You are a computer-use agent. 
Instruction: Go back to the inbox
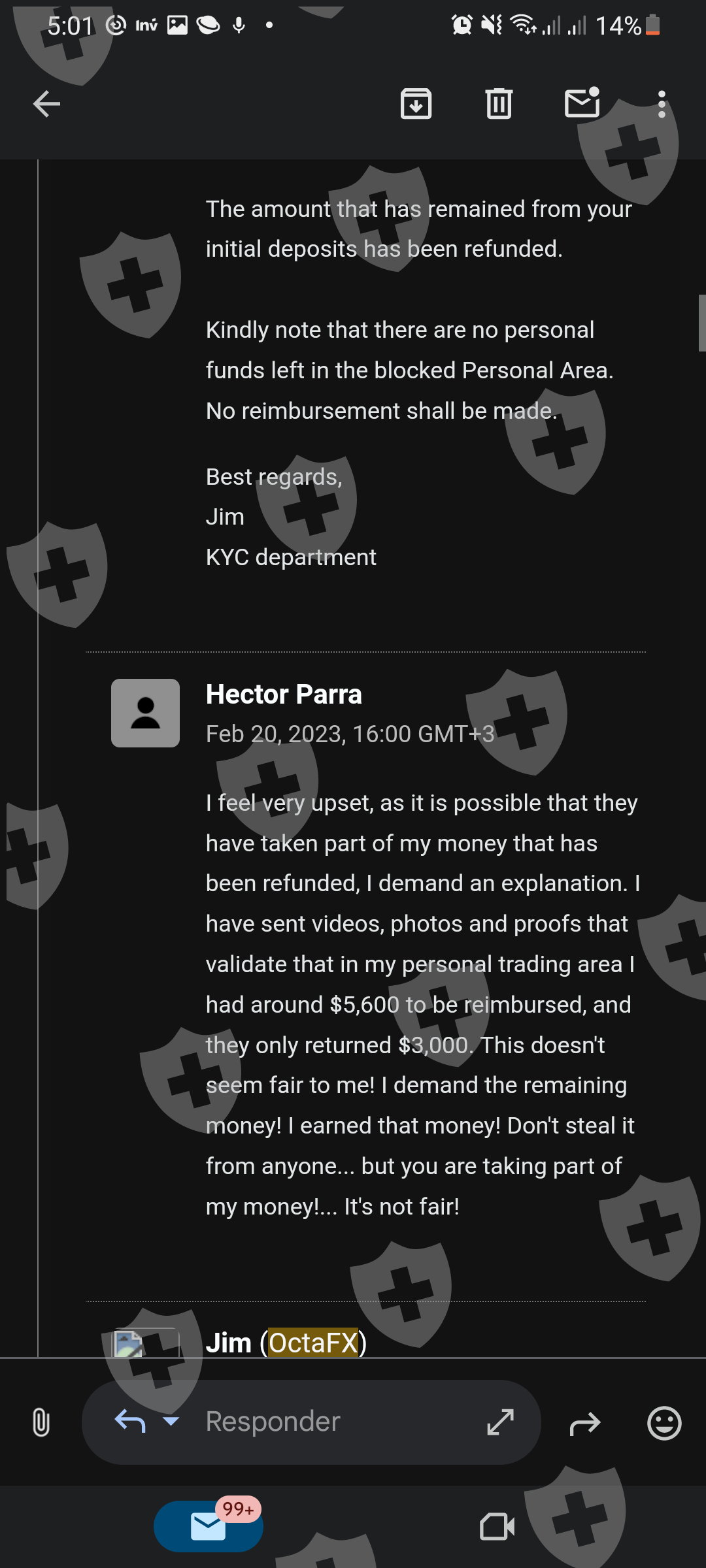46,104
